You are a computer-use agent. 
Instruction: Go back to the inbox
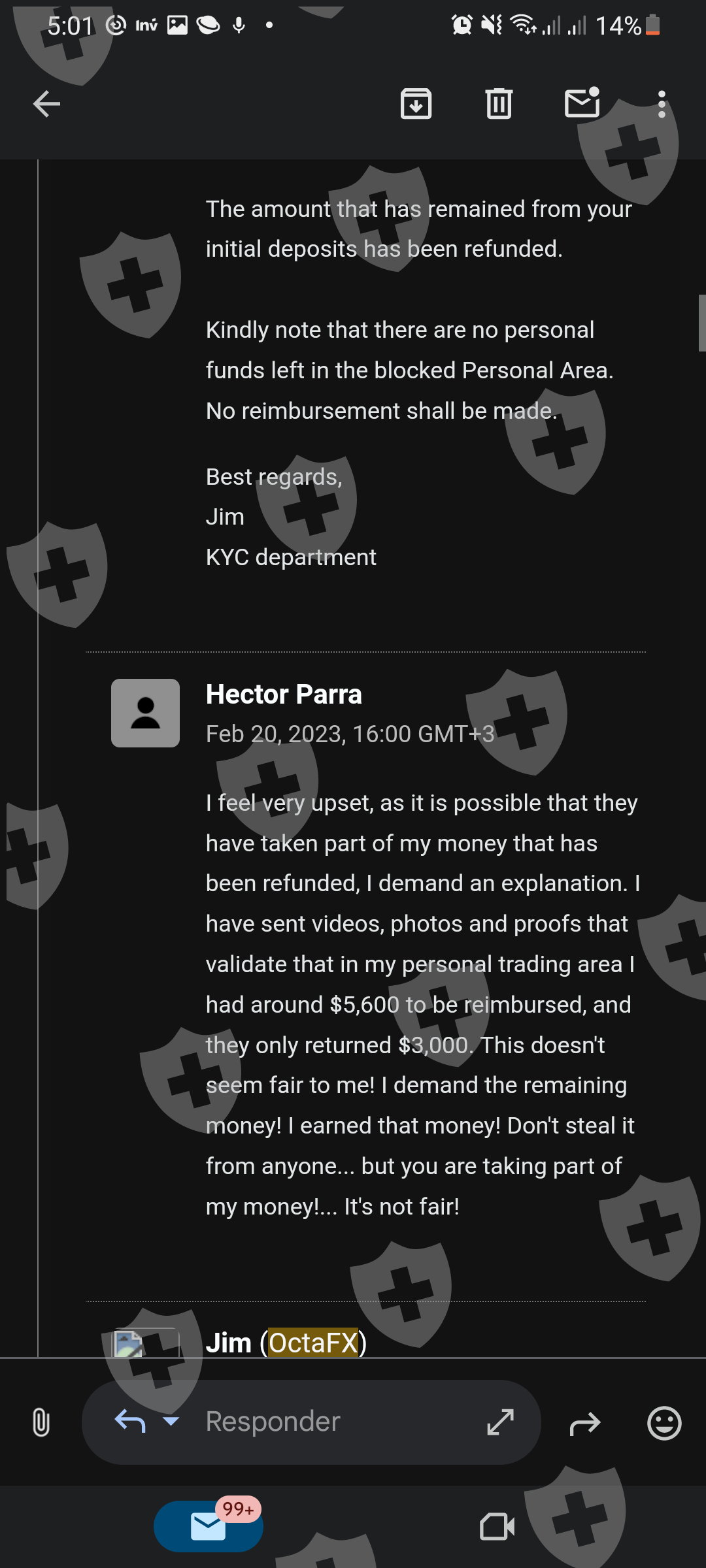46,104
